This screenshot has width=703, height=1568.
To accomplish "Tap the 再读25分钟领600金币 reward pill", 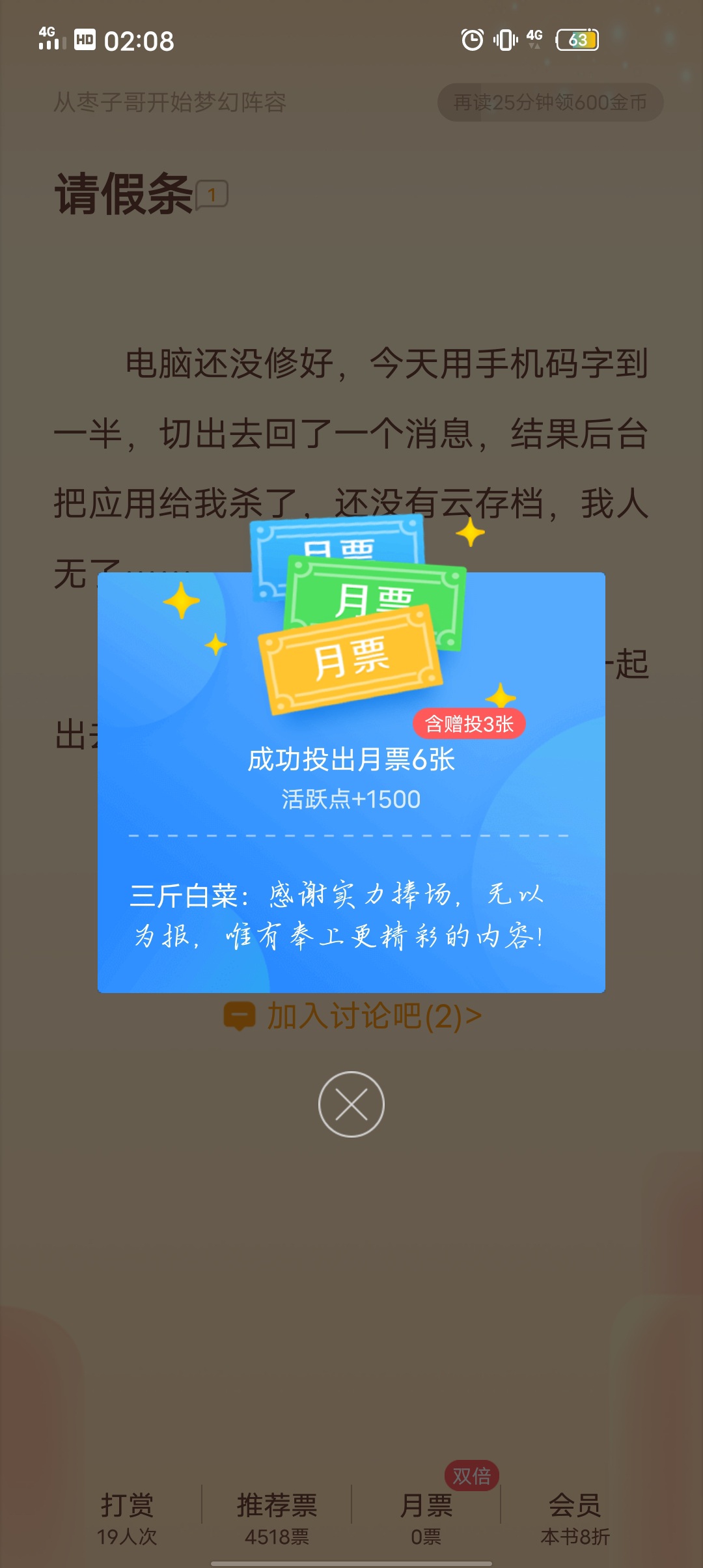I will [550, 102].
